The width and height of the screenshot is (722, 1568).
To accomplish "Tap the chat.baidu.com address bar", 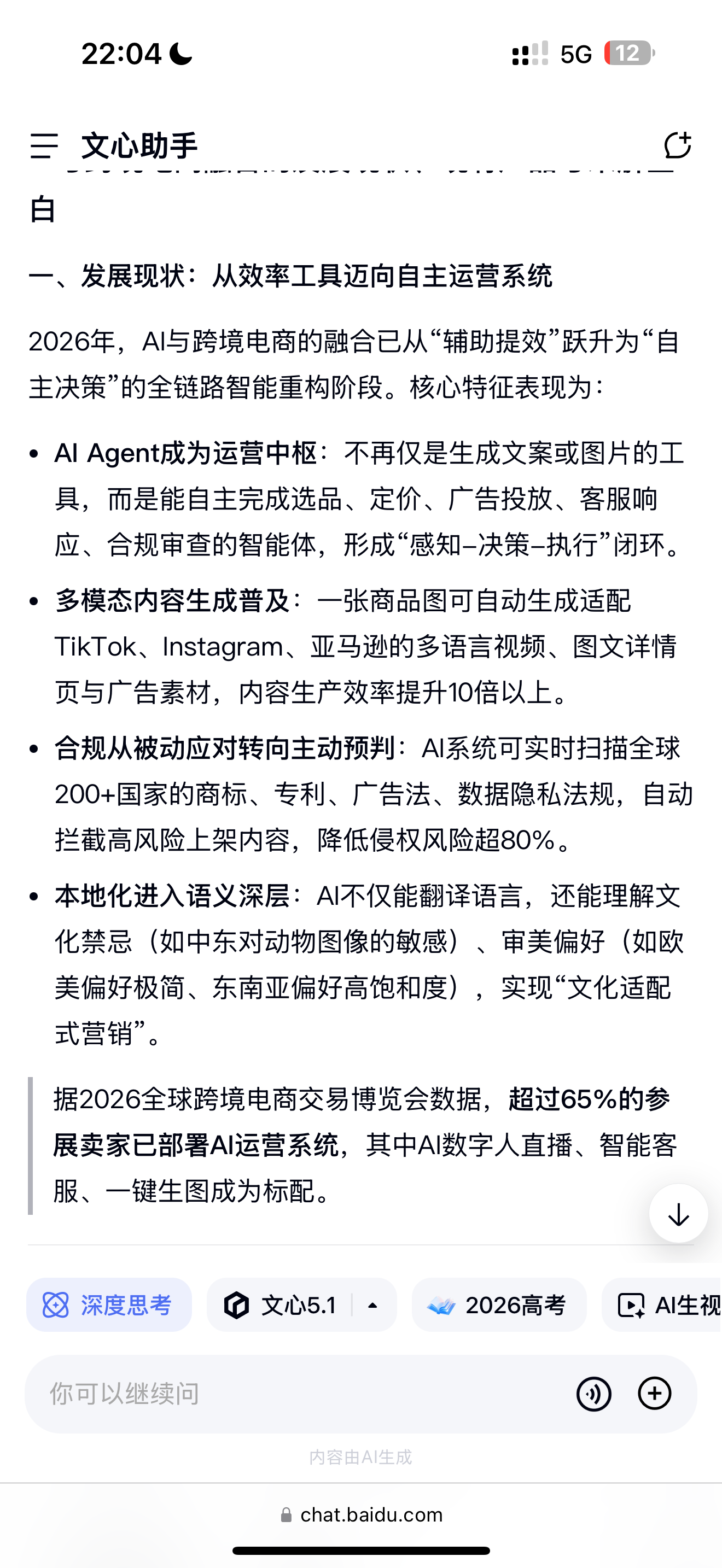I will (361, 1514).
